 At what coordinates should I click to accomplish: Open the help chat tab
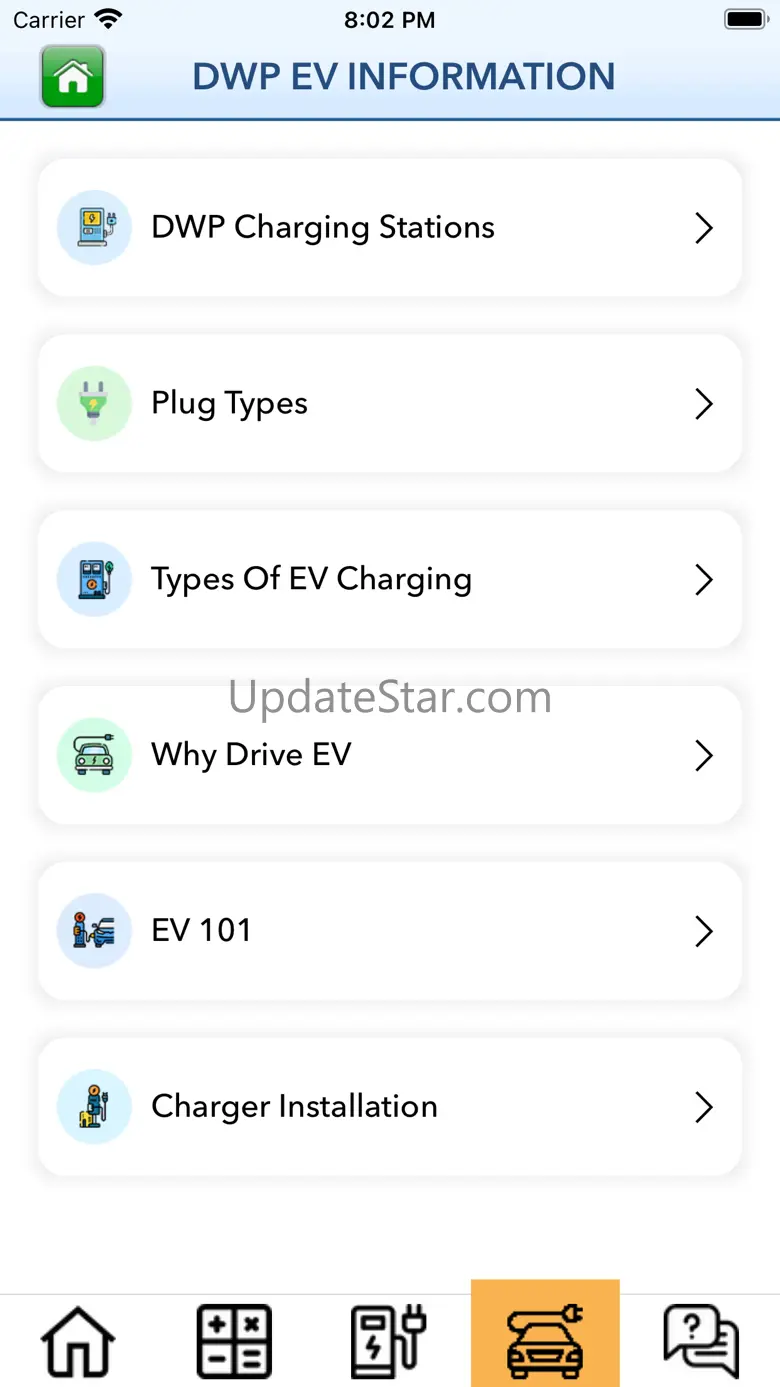tap(701, 1340)
